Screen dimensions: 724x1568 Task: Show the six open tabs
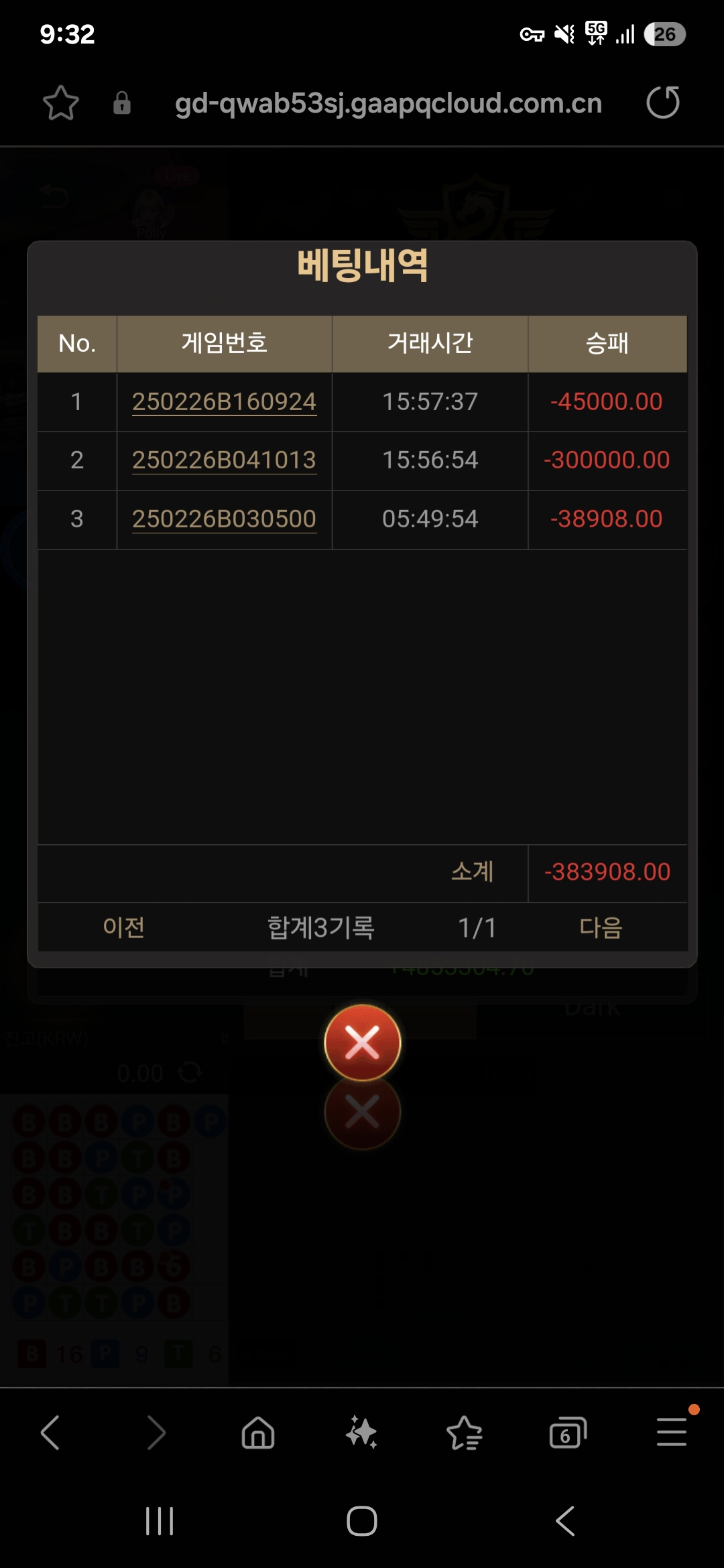(568, 1433)
